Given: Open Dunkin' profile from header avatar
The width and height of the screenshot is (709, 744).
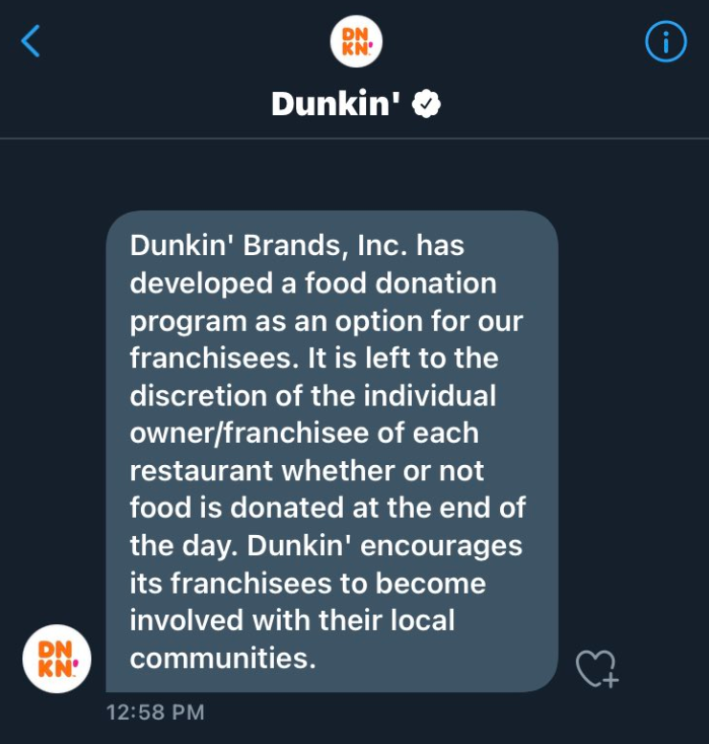Looking at the screenshot, I should [355, 41].
